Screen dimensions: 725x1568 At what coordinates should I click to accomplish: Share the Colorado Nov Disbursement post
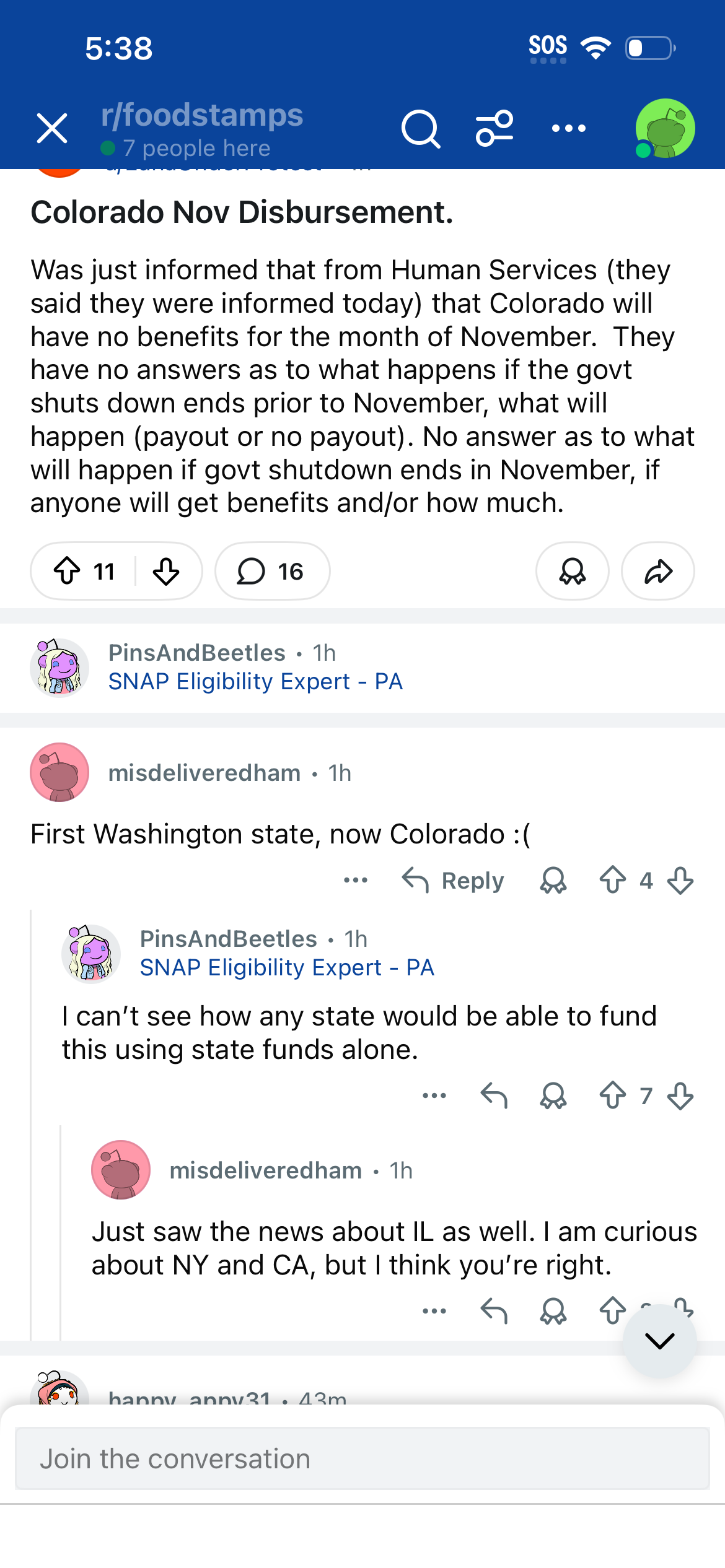tap(657, 571)
